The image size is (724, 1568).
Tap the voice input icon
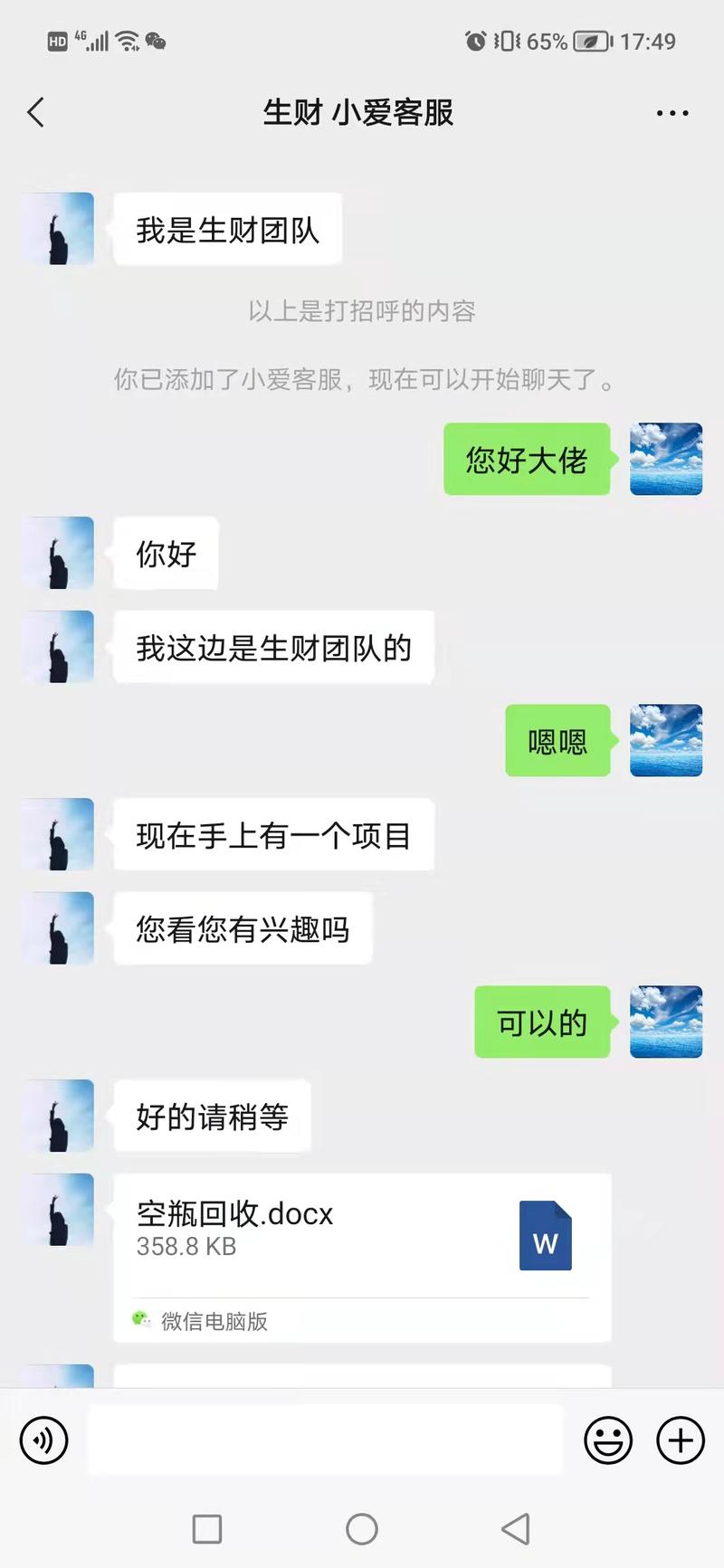point(43,1440)
